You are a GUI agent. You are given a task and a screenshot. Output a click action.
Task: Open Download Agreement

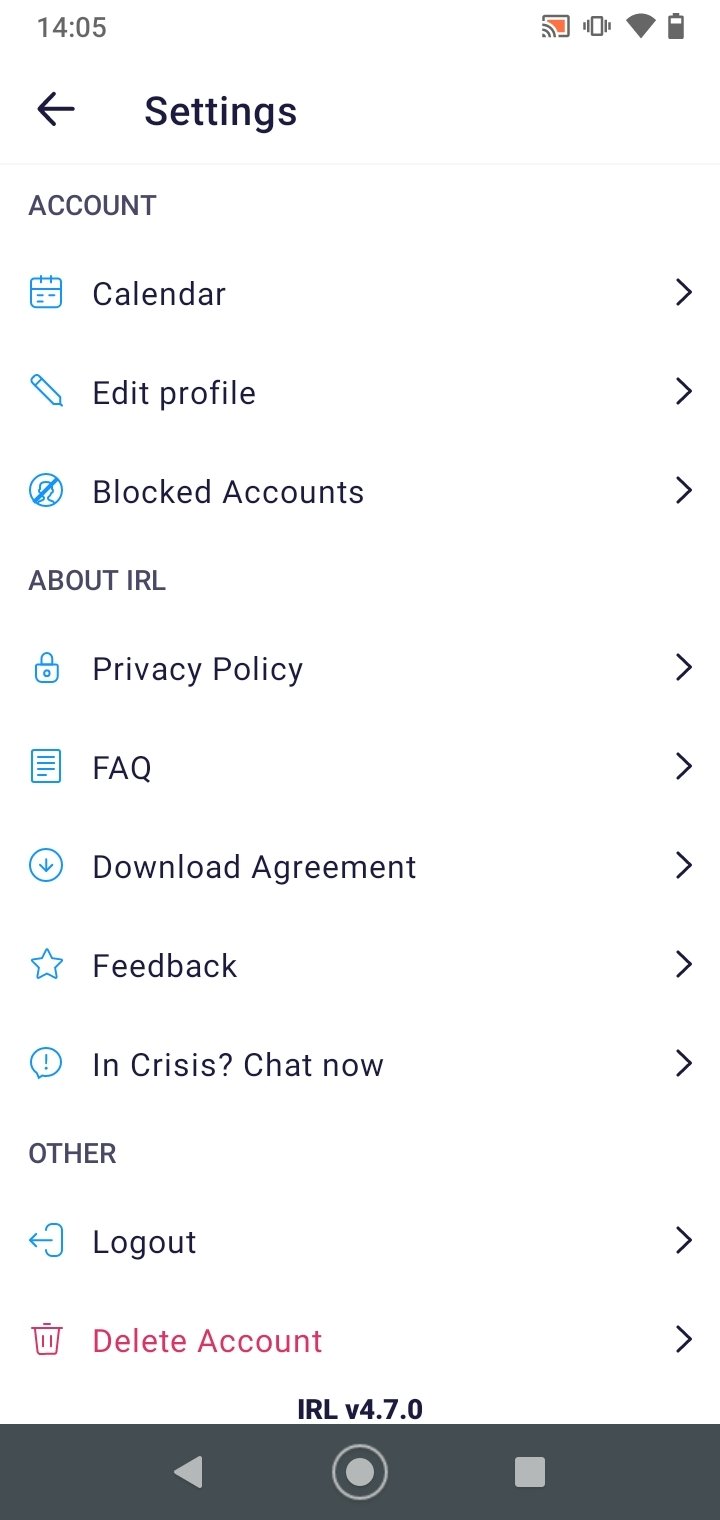(x=360, y=866)
